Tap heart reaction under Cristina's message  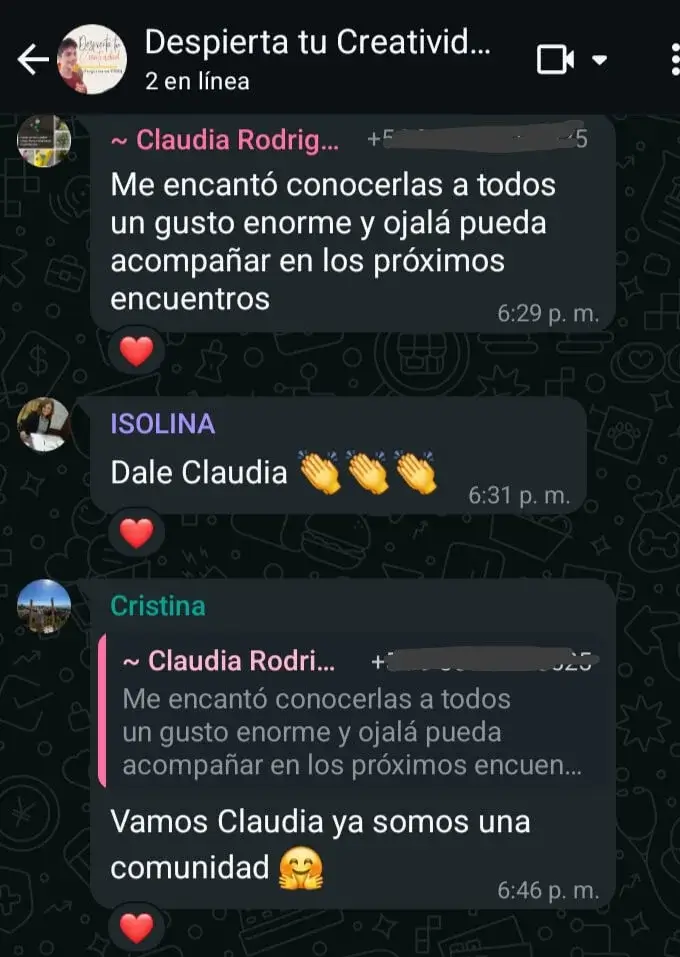136,927
